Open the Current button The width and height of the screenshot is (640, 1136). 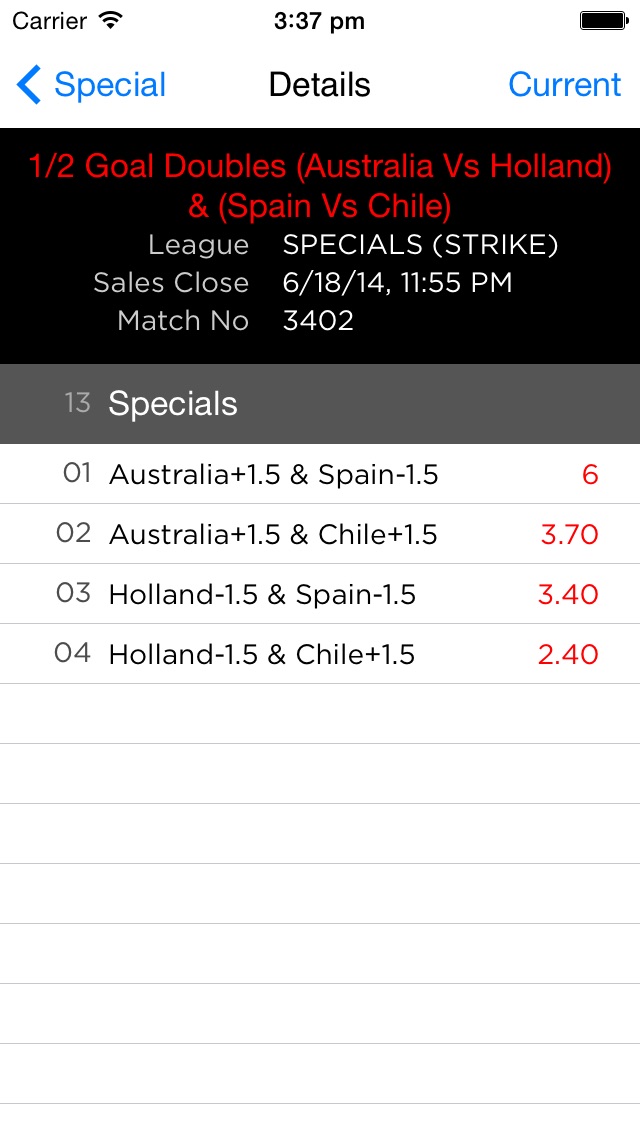tap(565, 85)
